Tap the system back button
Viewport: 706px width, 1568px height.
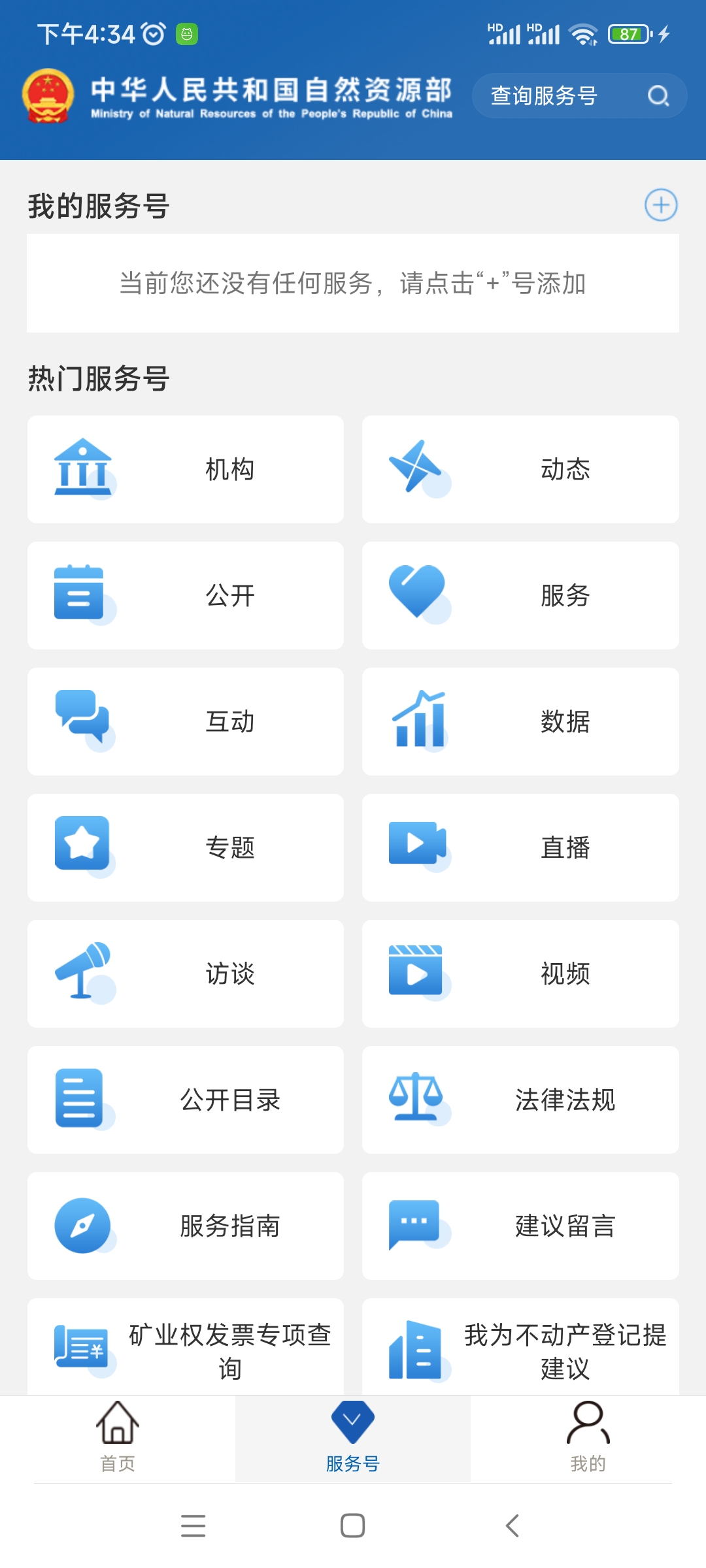tap(513, 1526)
